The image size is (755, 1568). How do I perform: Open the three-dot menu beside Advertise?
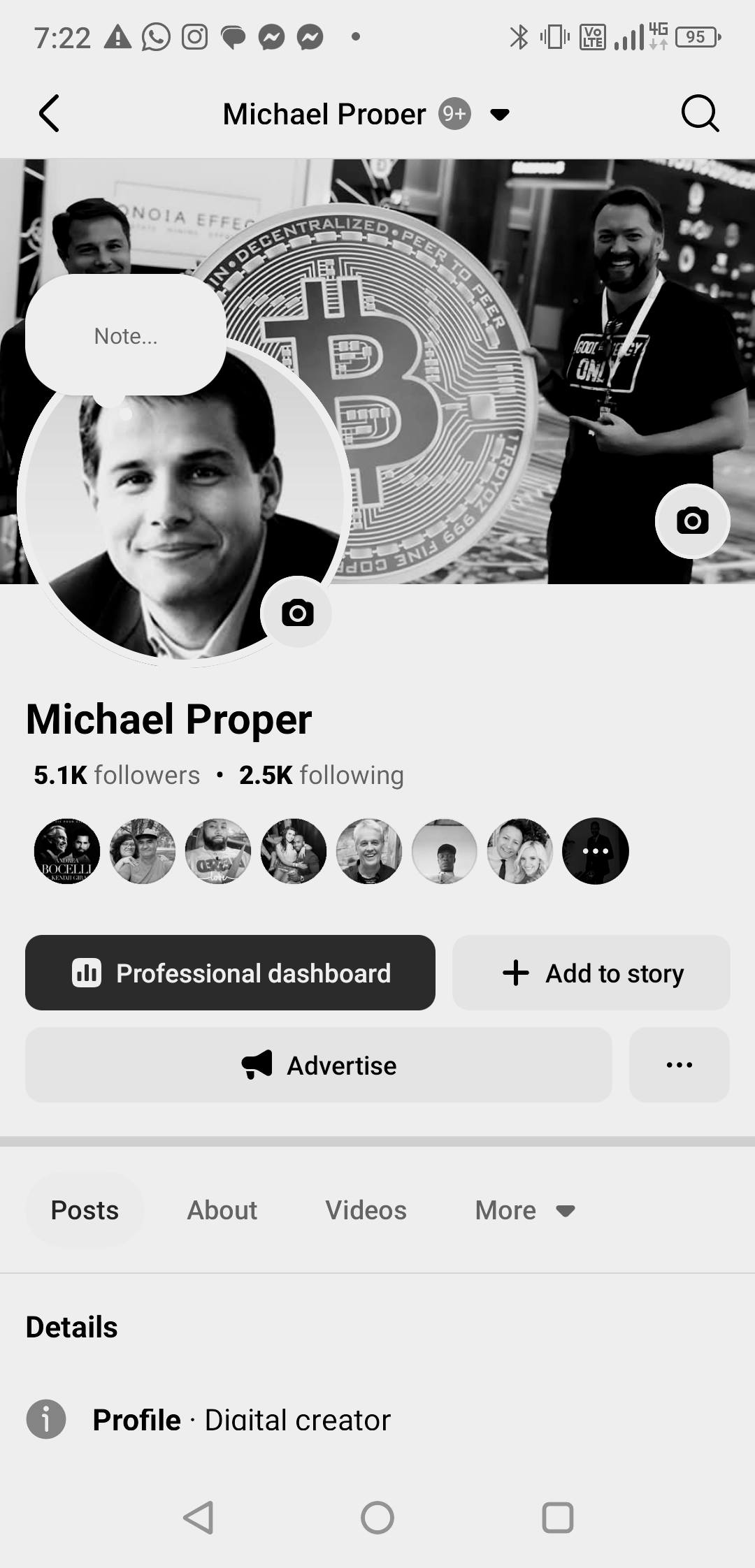[x=679, y=1065]
